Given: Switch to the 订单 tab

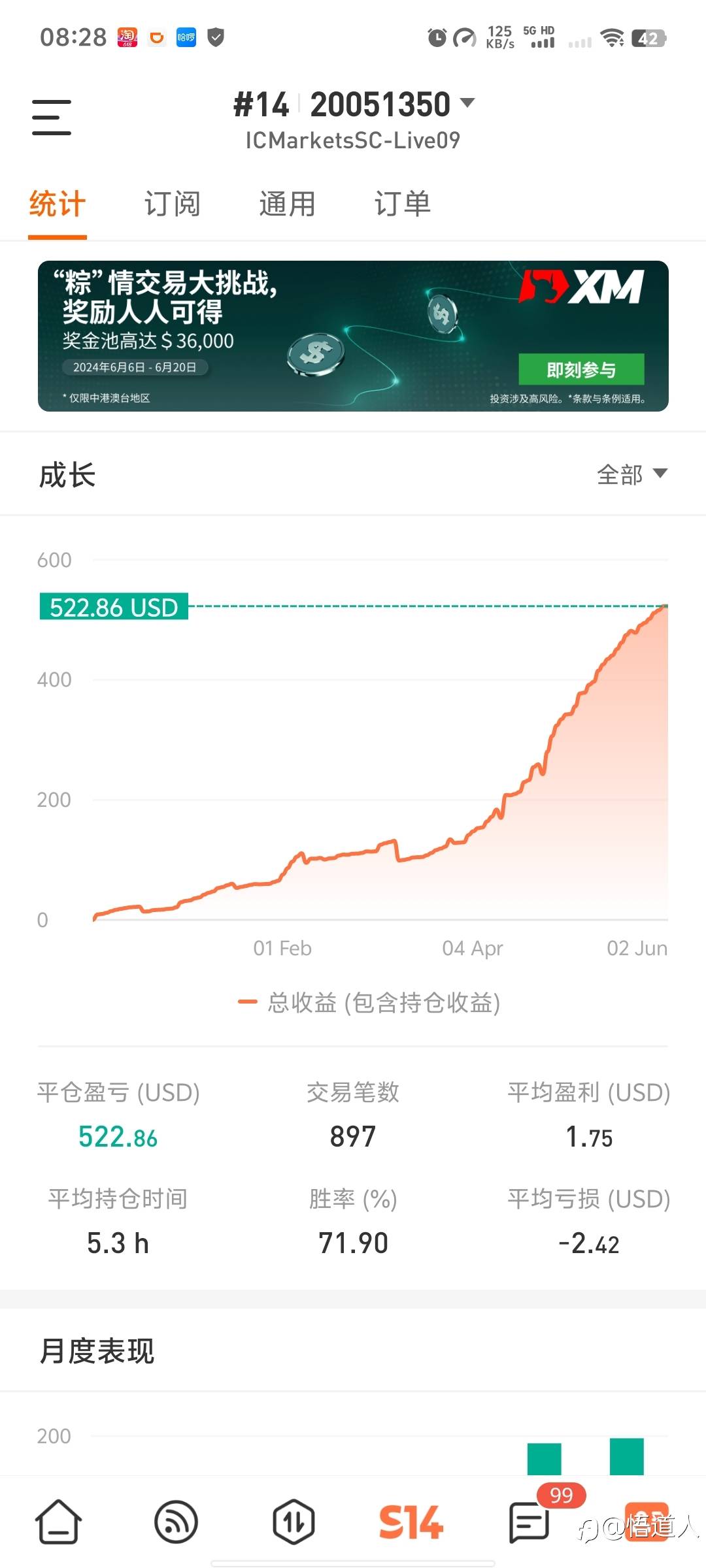Looking at the screenshot, I should 401,204.
